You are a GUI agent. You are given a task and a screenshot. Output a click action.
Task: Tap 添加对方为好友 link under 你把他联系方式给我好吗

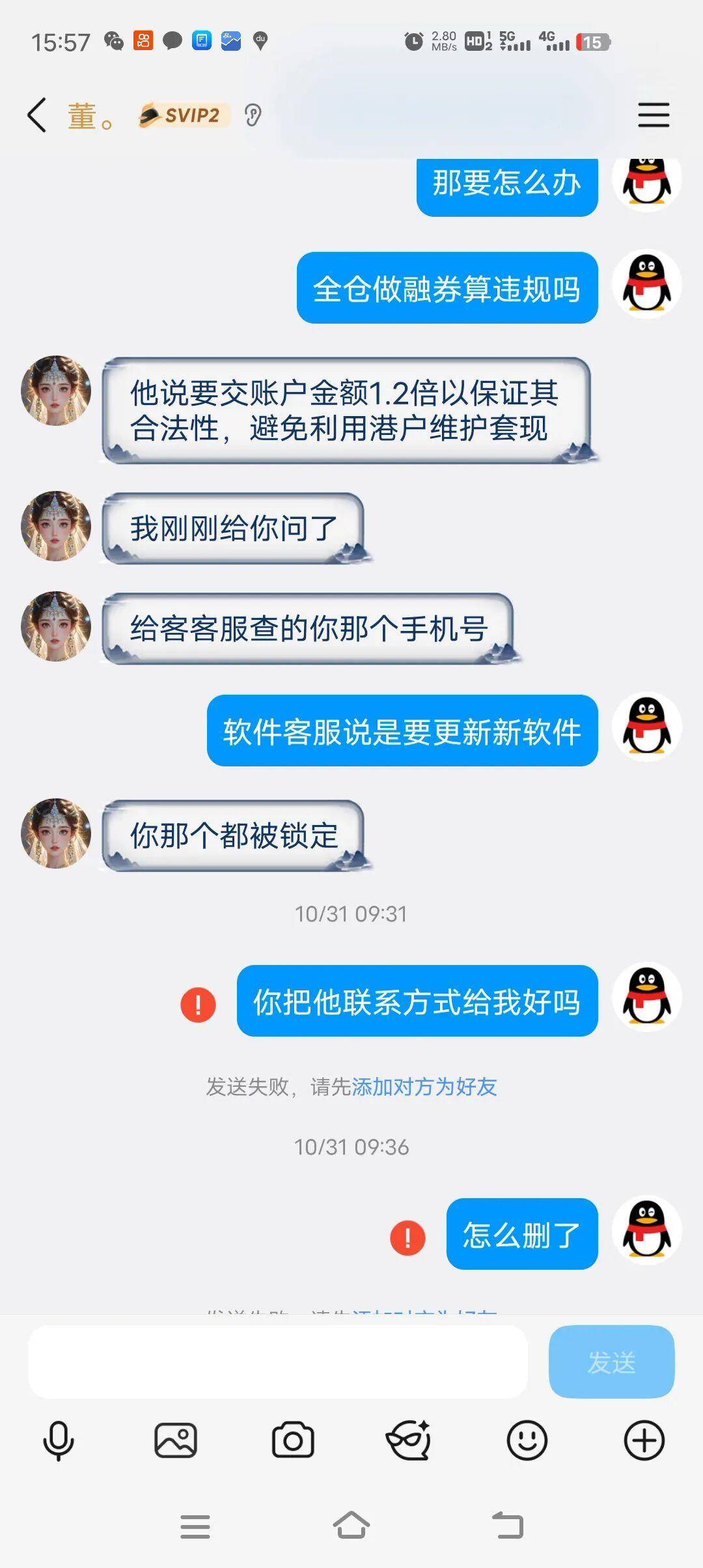tap(424, 1086)
